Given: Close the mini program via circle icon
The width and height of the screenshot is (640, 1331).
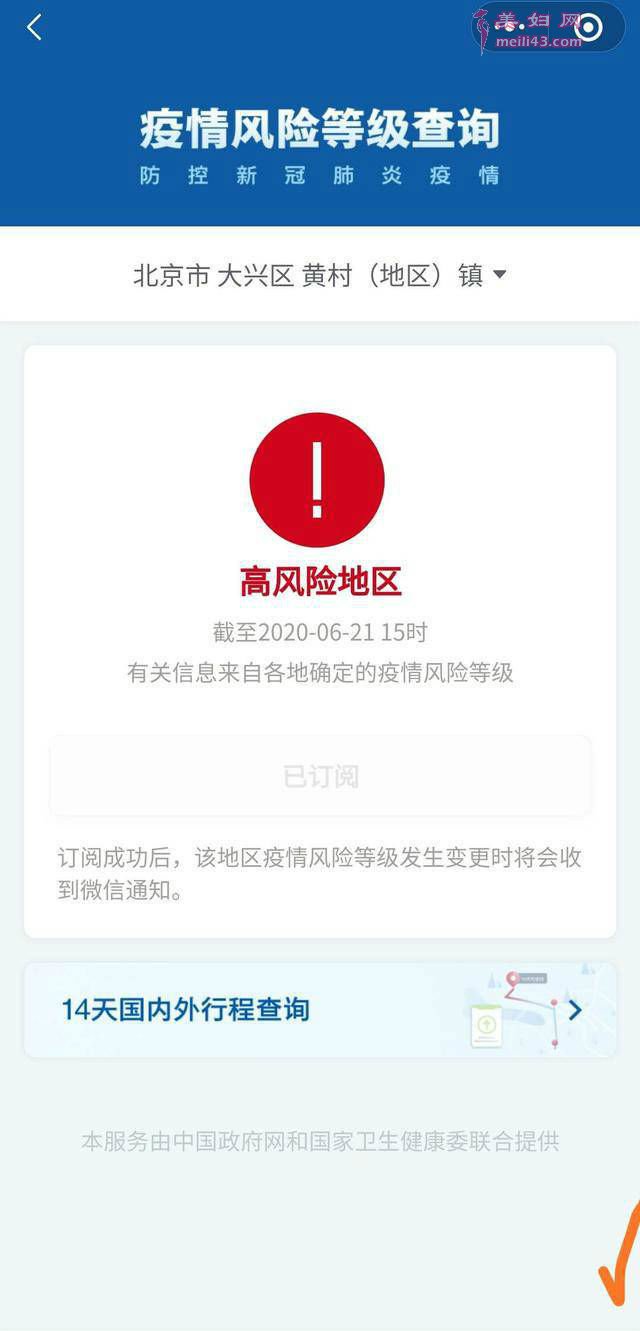Looking at the screenshot, I should point(589,27).
